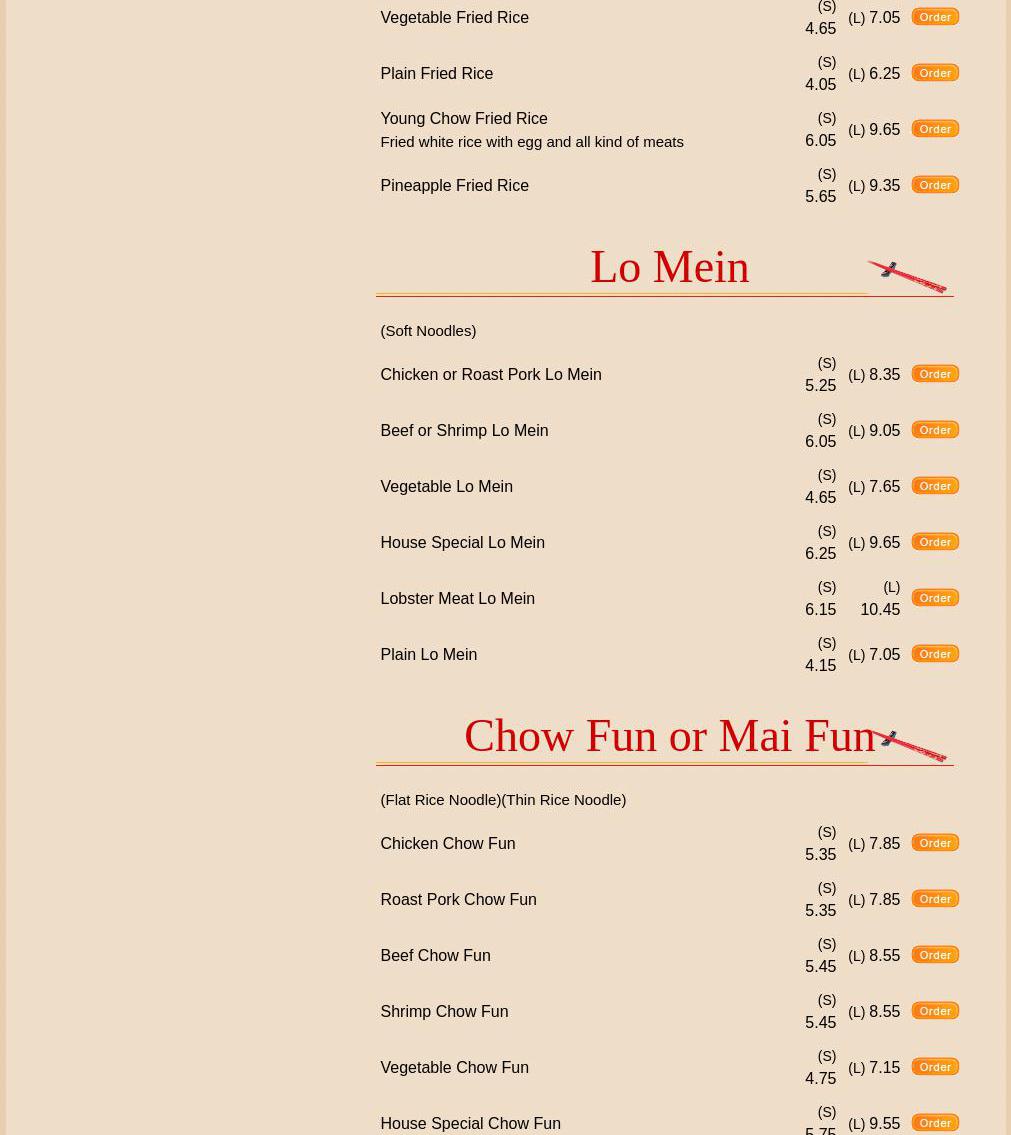Order Plain Fried Rice
Screen dimensions: 1011x1135
(x=935, y=73)
